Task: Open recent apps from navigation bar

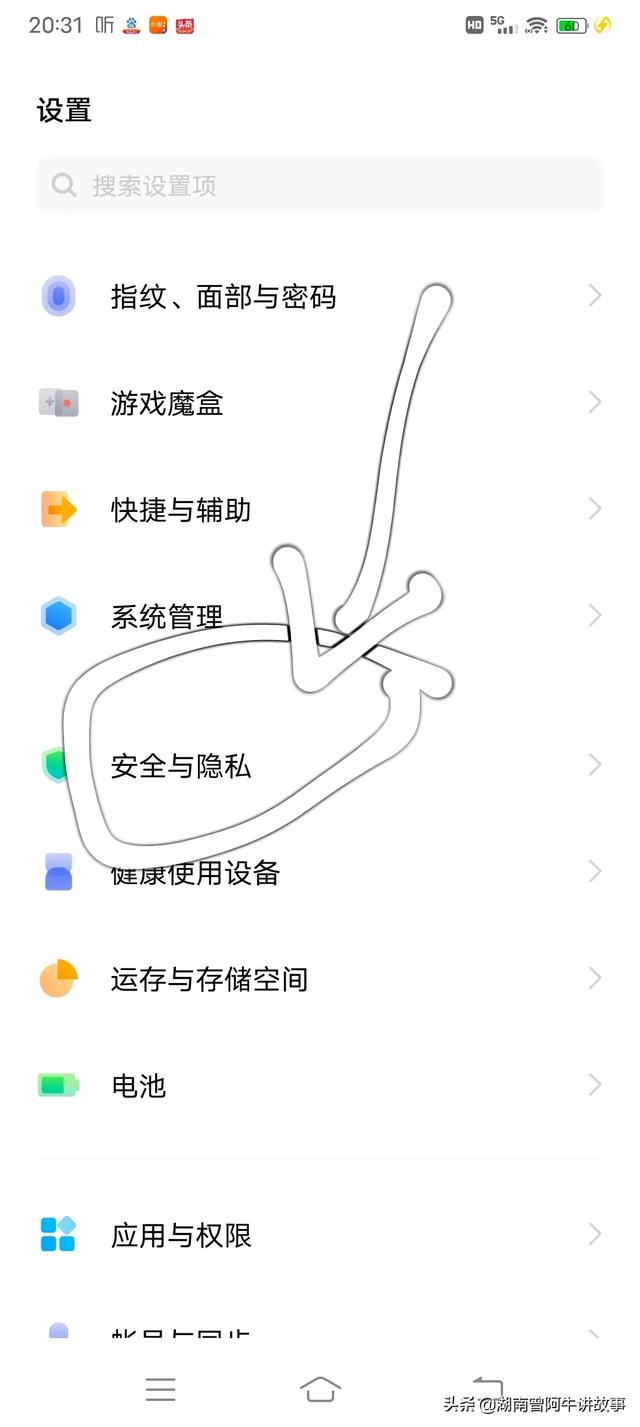Action: click(160, 1389)
